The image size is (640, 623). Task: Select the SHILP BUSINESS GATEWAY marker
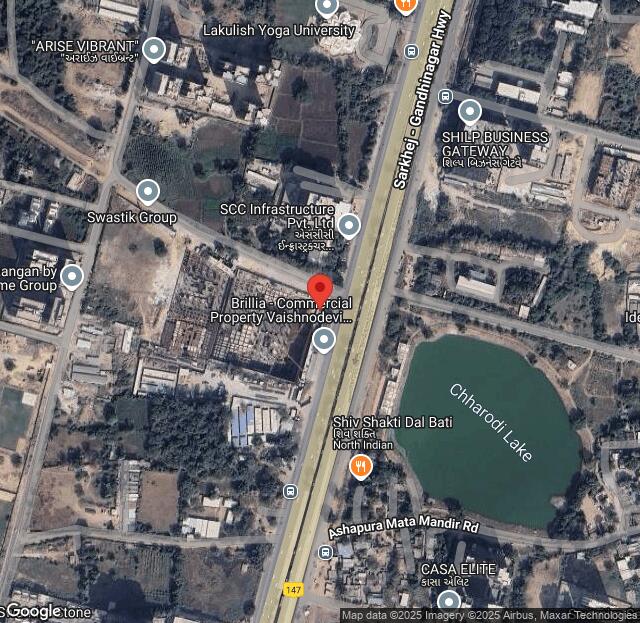[470, 111]
